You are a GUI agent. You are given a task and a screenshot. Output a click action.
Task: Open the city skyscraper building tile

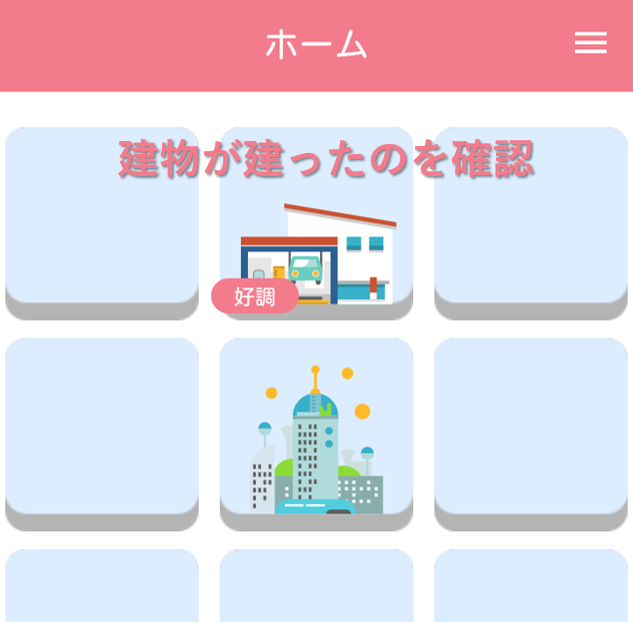click(316, 436)
